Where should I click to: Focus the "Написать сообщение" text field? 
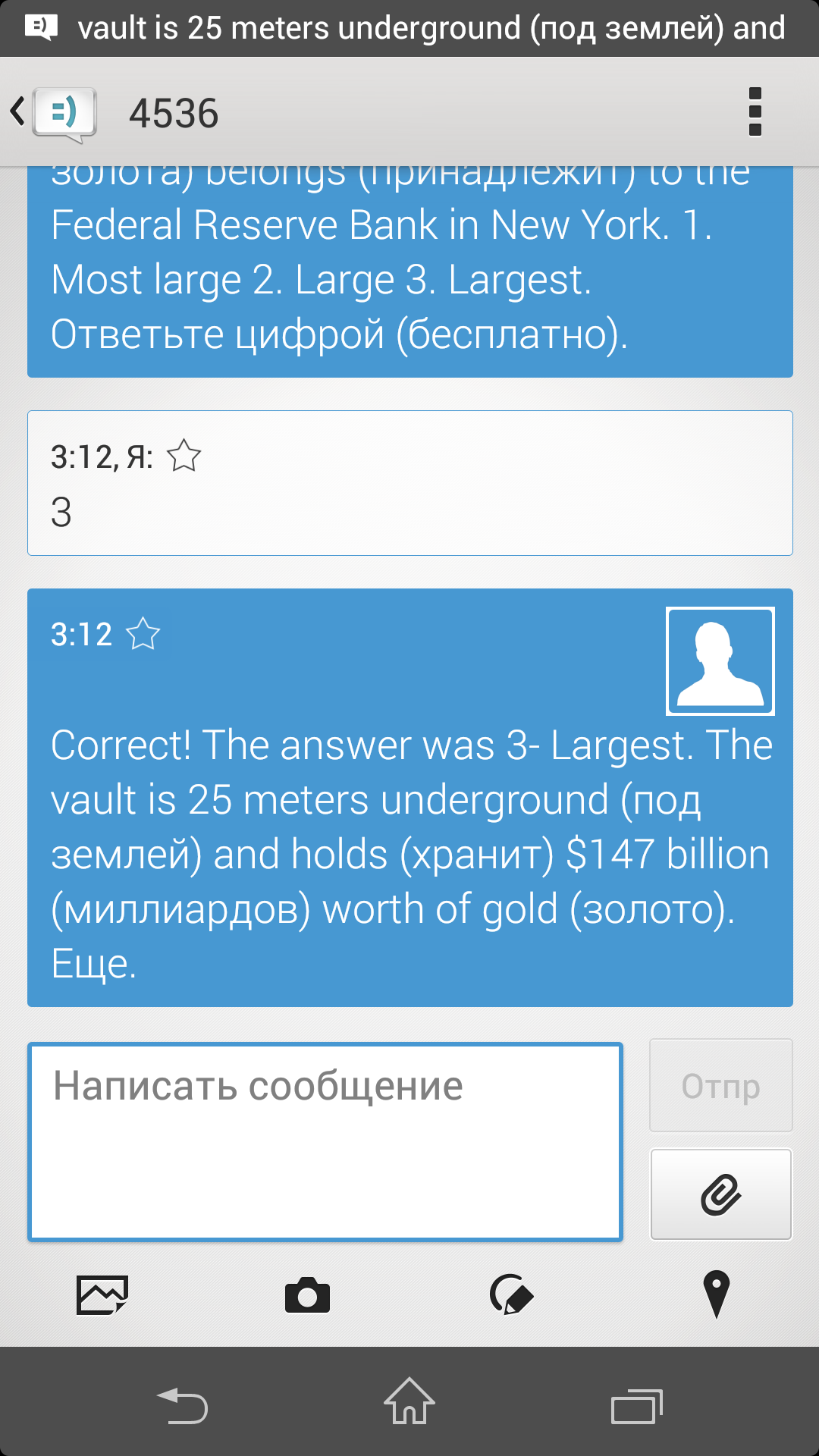point(325,1142)
